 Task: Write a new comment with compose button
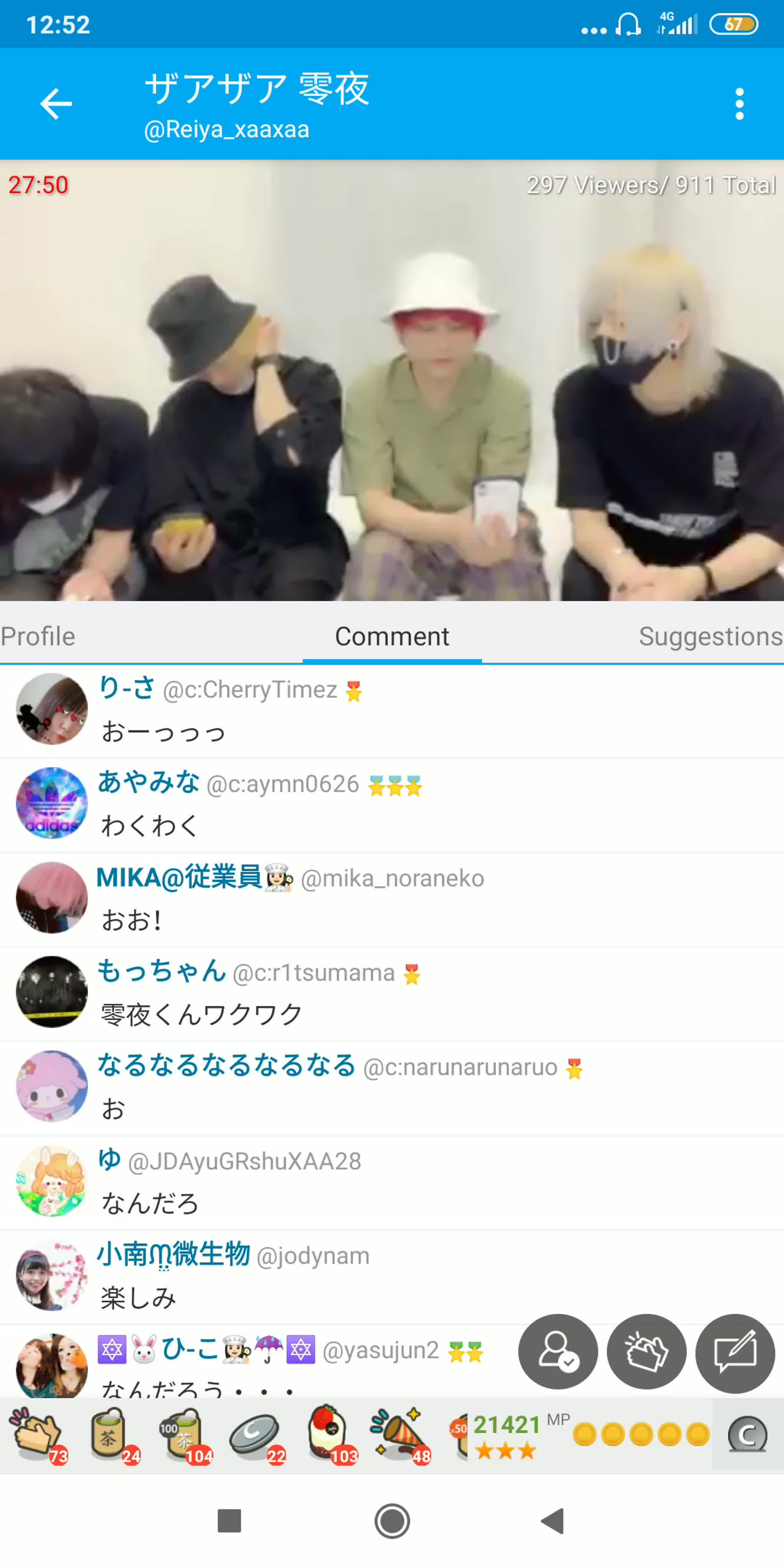tap(735, 1352)
